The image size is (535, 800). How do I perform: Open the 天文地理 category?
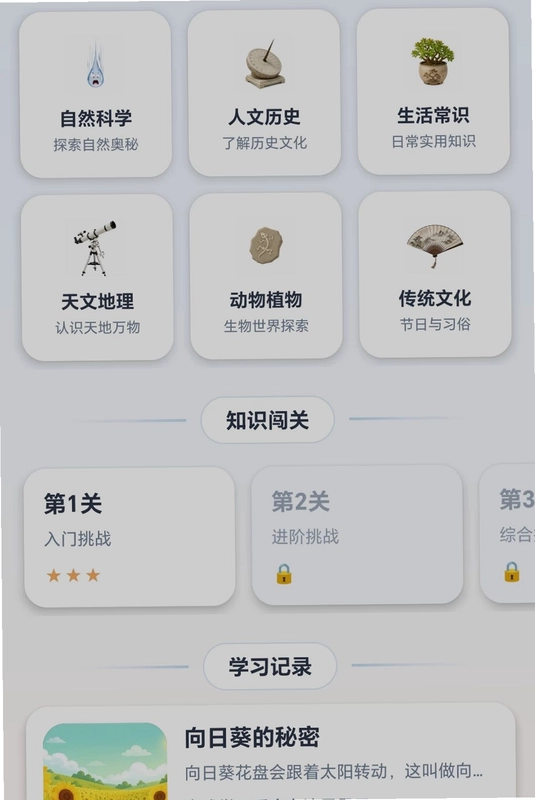pos(97,278)
